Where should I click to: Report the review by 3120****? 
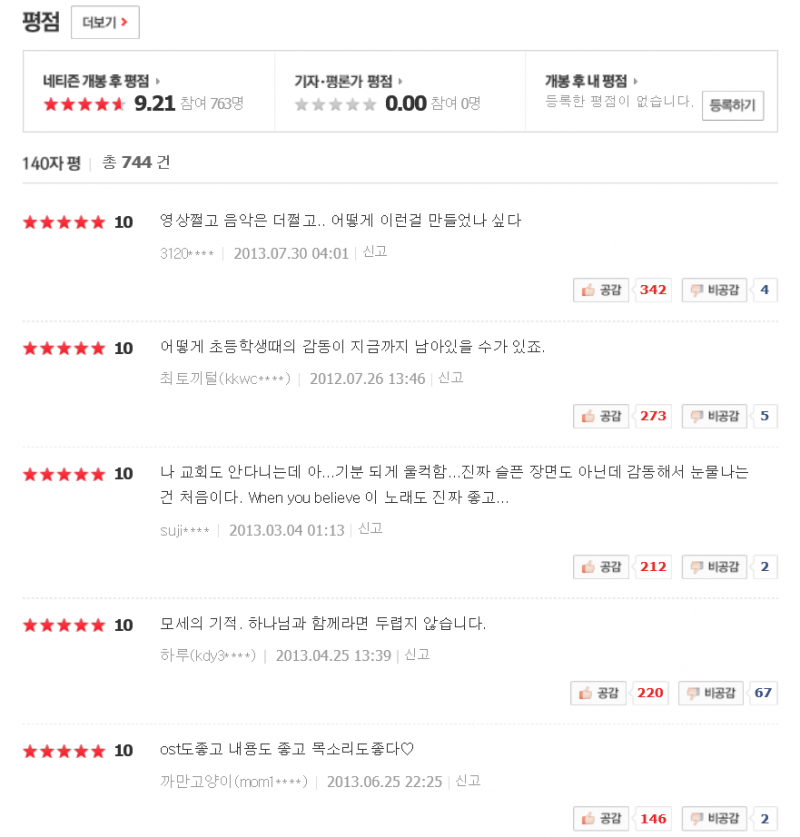375,252
